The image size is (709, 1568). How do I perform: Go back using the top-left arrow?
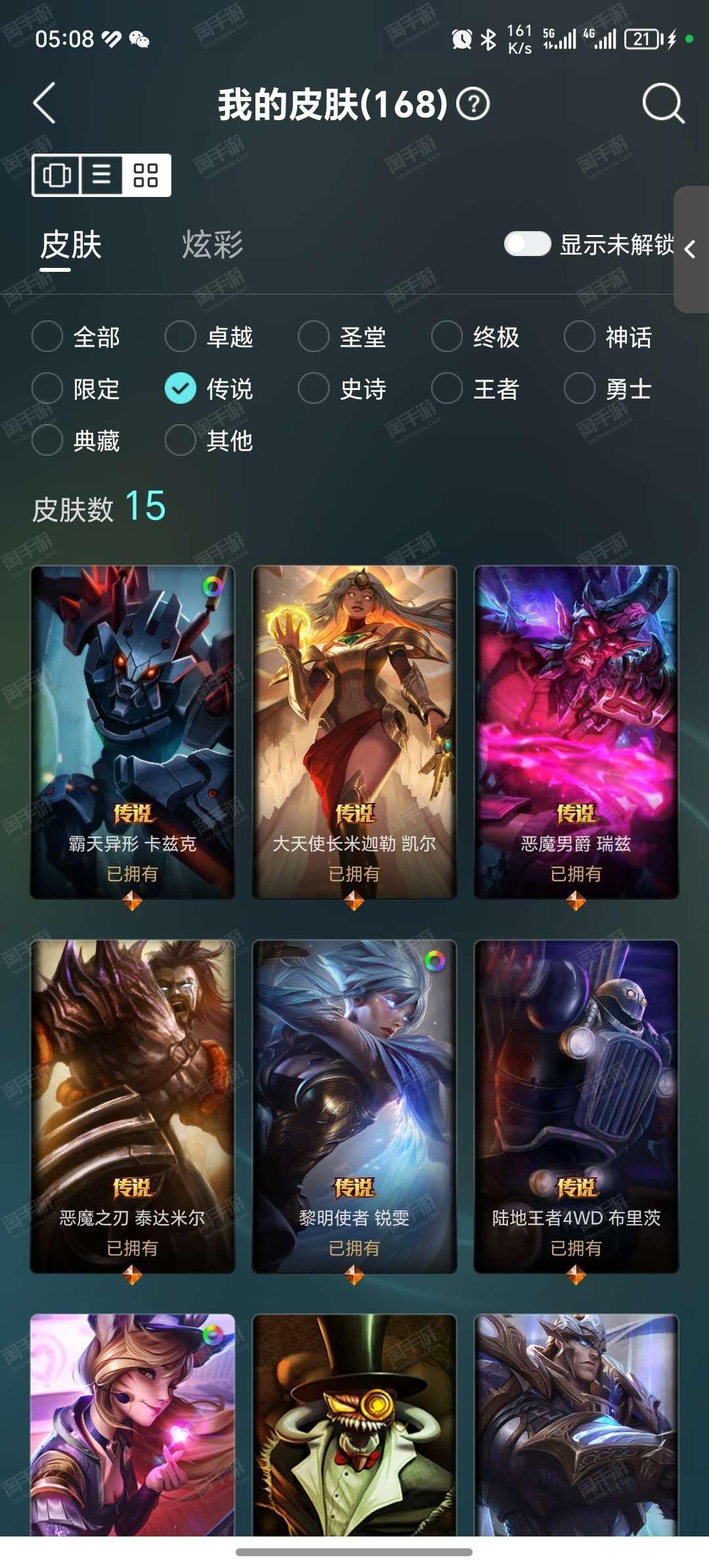coord(44,103)
